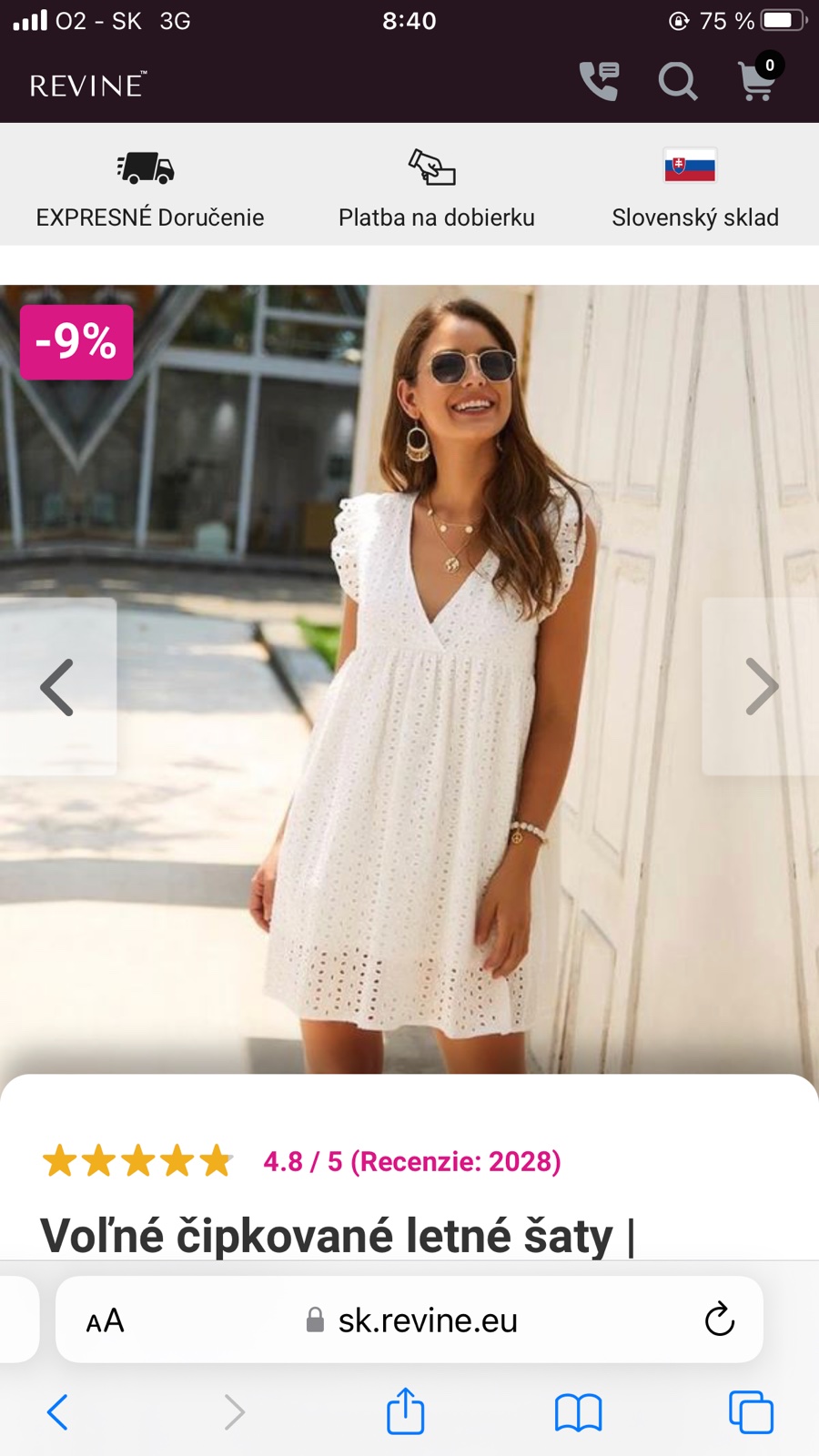The width and height of the screenshot is (819, 1456).
Task: Open the search magnifier icon
Action: (678, 82)
